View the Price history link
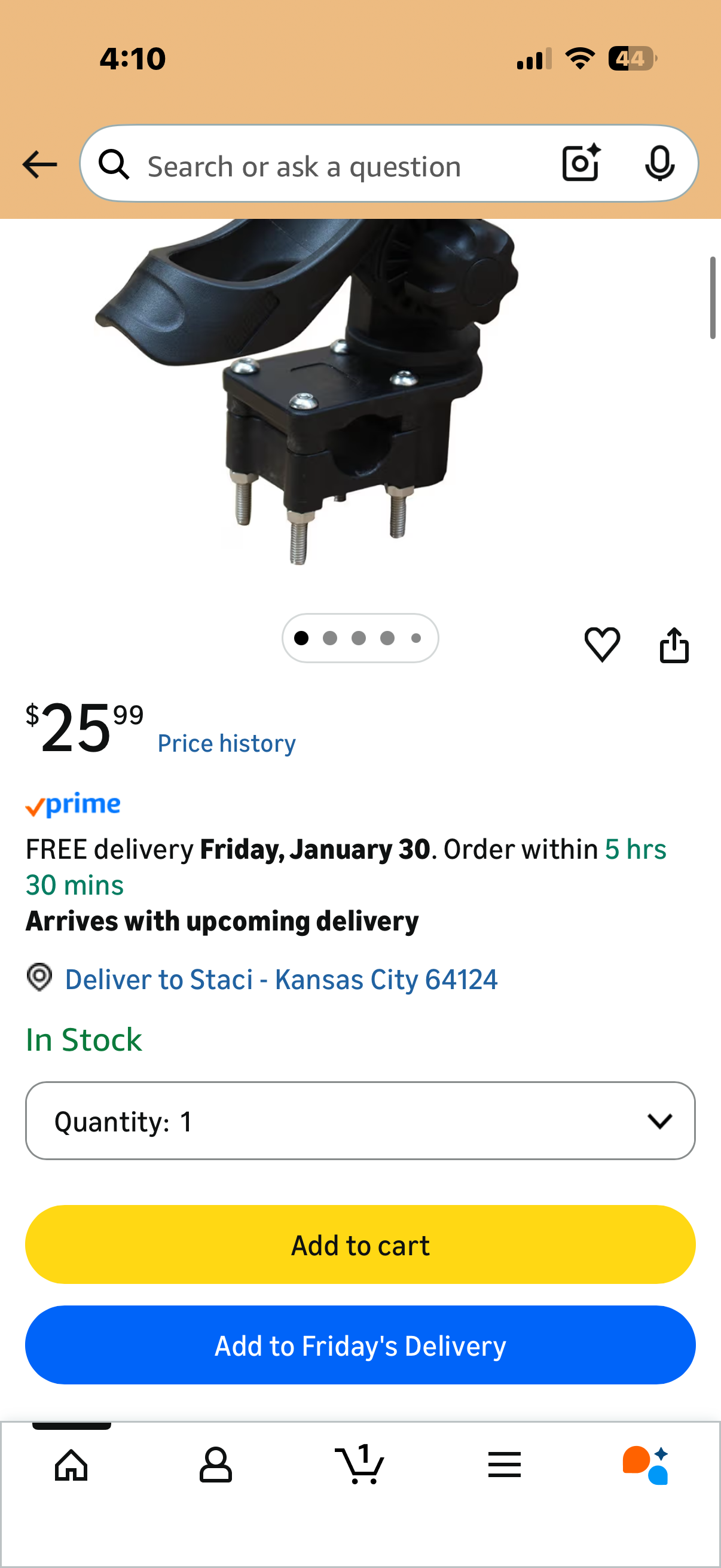Image resolution: width=721 pixels, height=1568 pixels. 227,743
